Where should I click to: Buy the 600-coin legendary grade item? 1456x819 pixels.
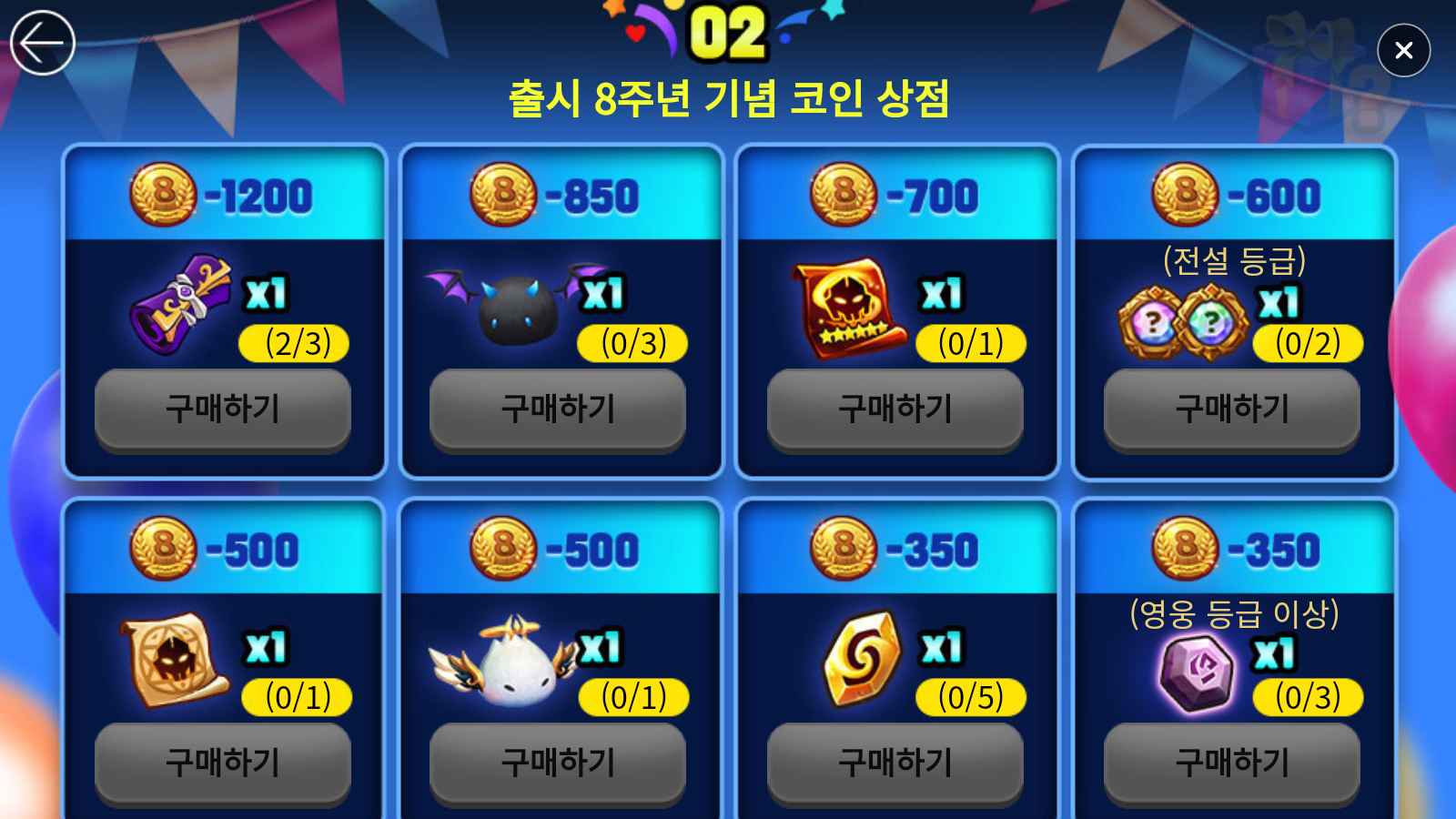[x=1232, y=409]
